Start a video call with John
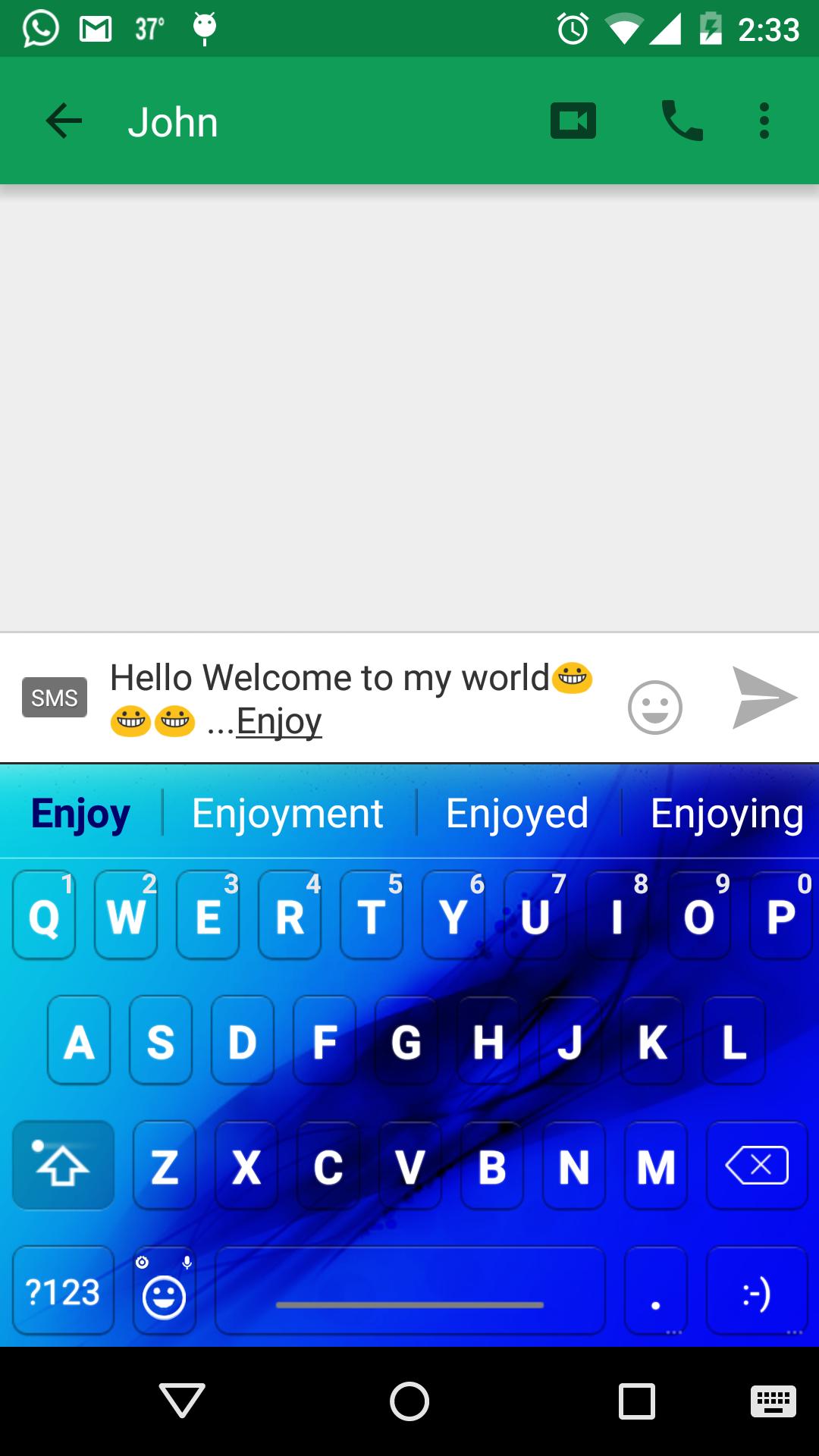This screenshot has height=1456, width=819. 573,121
